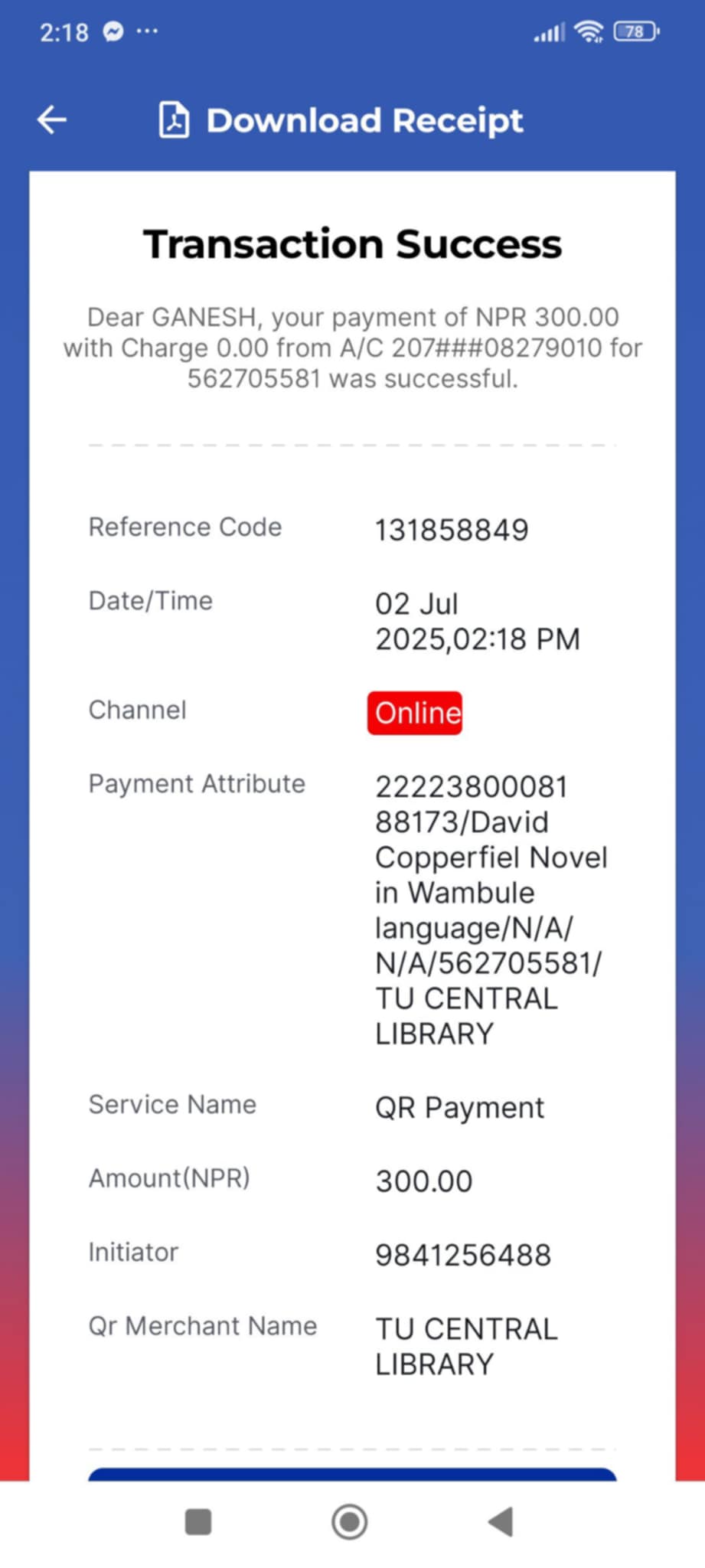Download the receipt as PDF
705x1568 pixels.
(341, 121)
